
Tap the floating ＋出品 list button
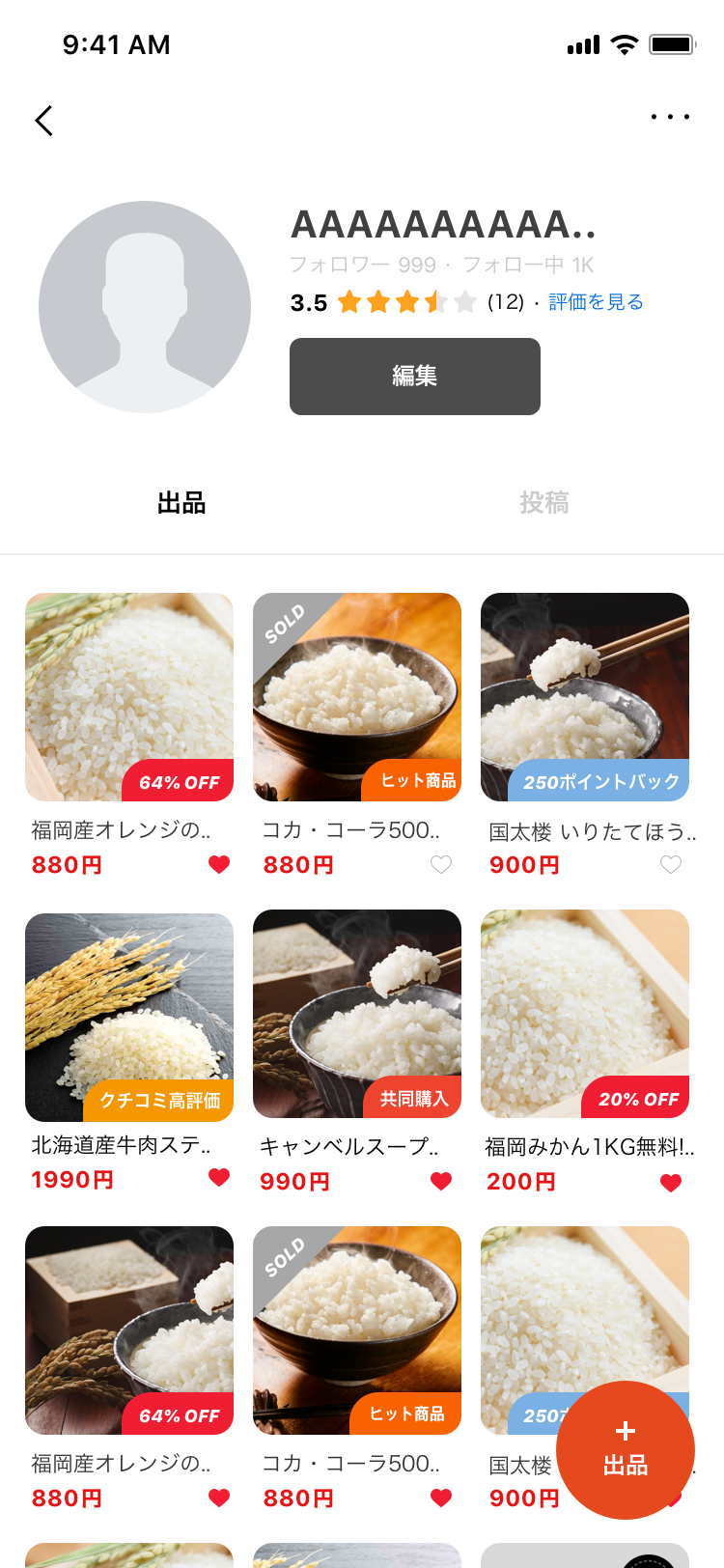click(626, 1450)
